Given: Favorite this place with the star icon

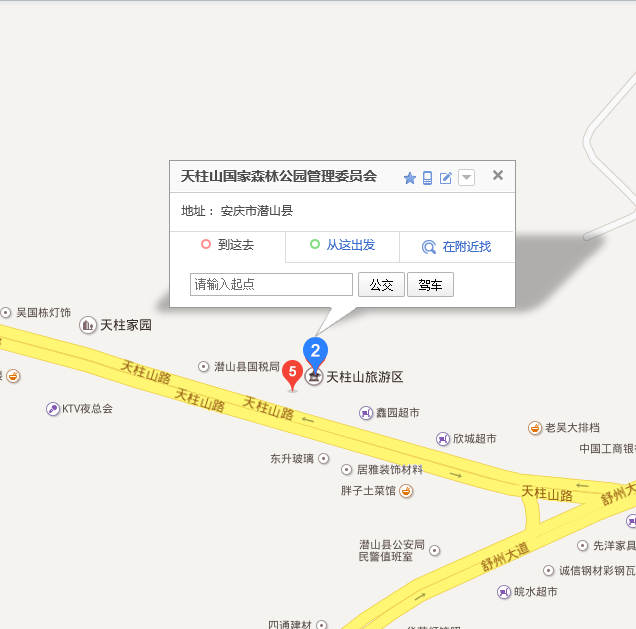Looking at the screenshot, I should click(x=409, y=178).
